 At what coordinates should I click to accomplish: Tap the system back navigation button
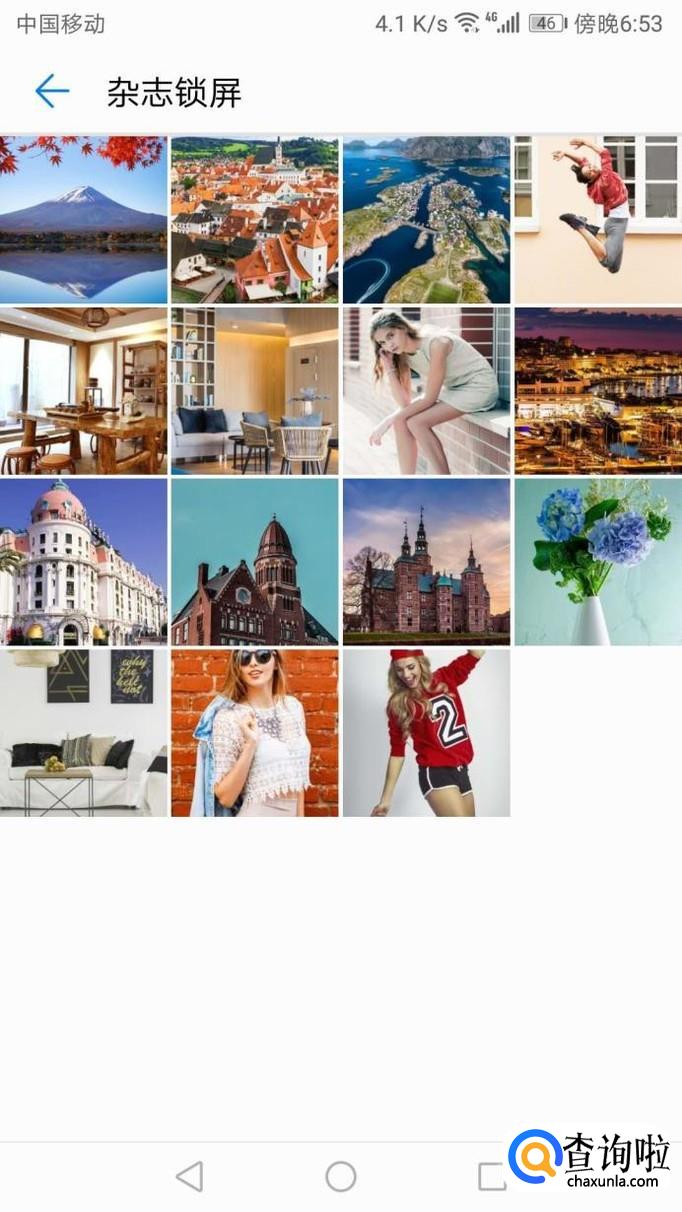click(x=189, y=1177)
